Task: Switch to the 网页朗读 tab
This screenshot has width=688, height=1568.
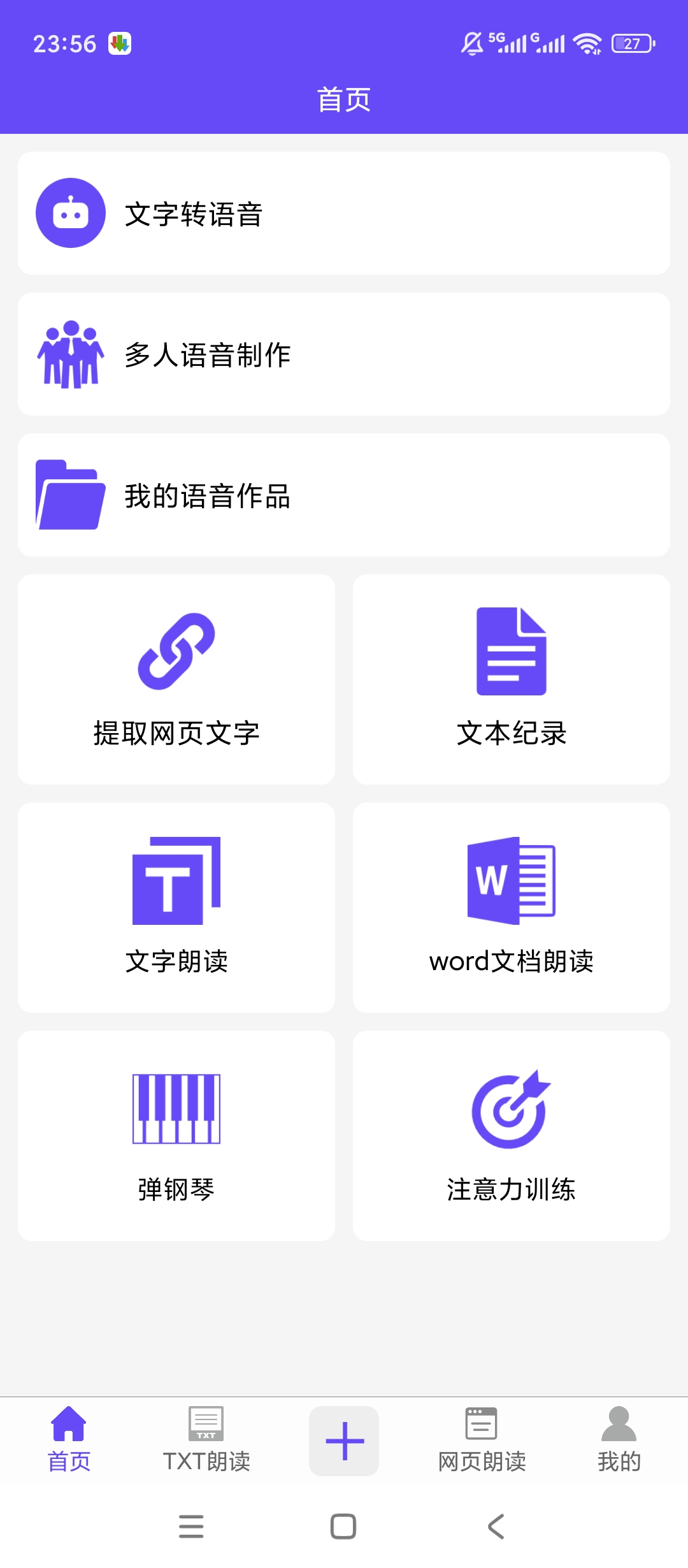Action: 482,1441
